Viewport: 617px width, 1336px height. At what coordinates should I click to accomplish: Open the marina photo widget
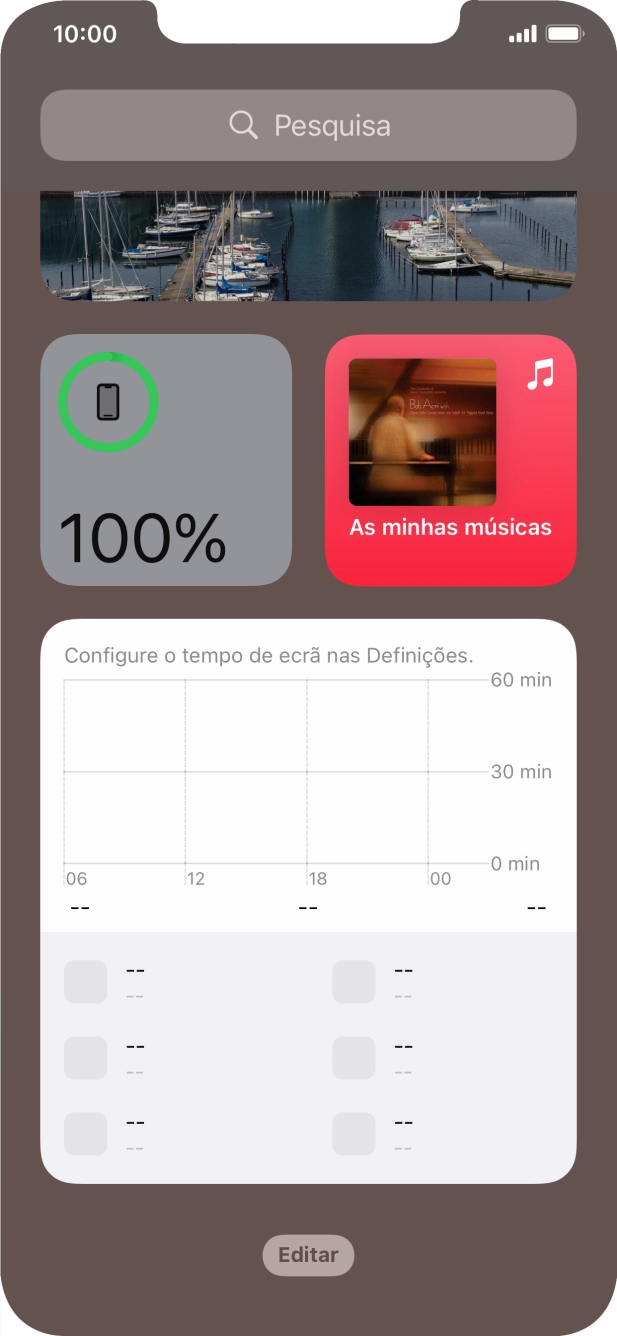click(x=308, y=246)
